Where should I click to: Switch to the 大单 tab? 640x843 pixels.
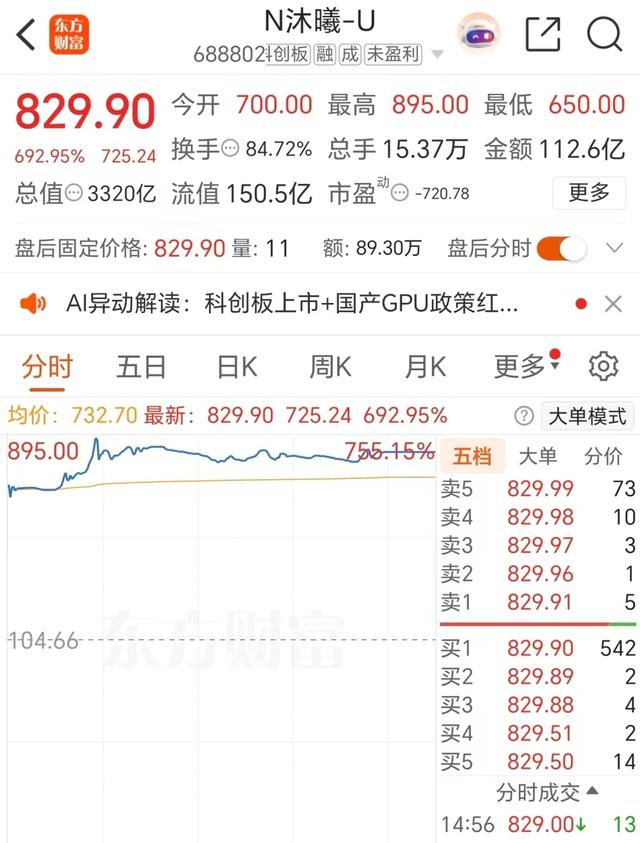point(537,457)
